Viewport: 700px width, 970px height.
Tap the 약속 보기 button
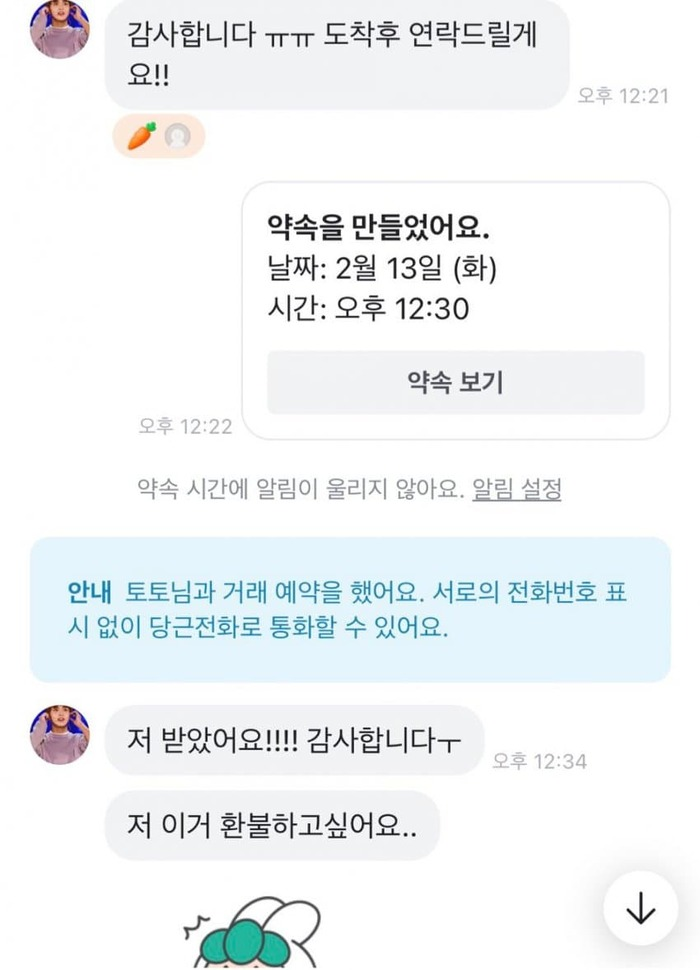point(455,382)
